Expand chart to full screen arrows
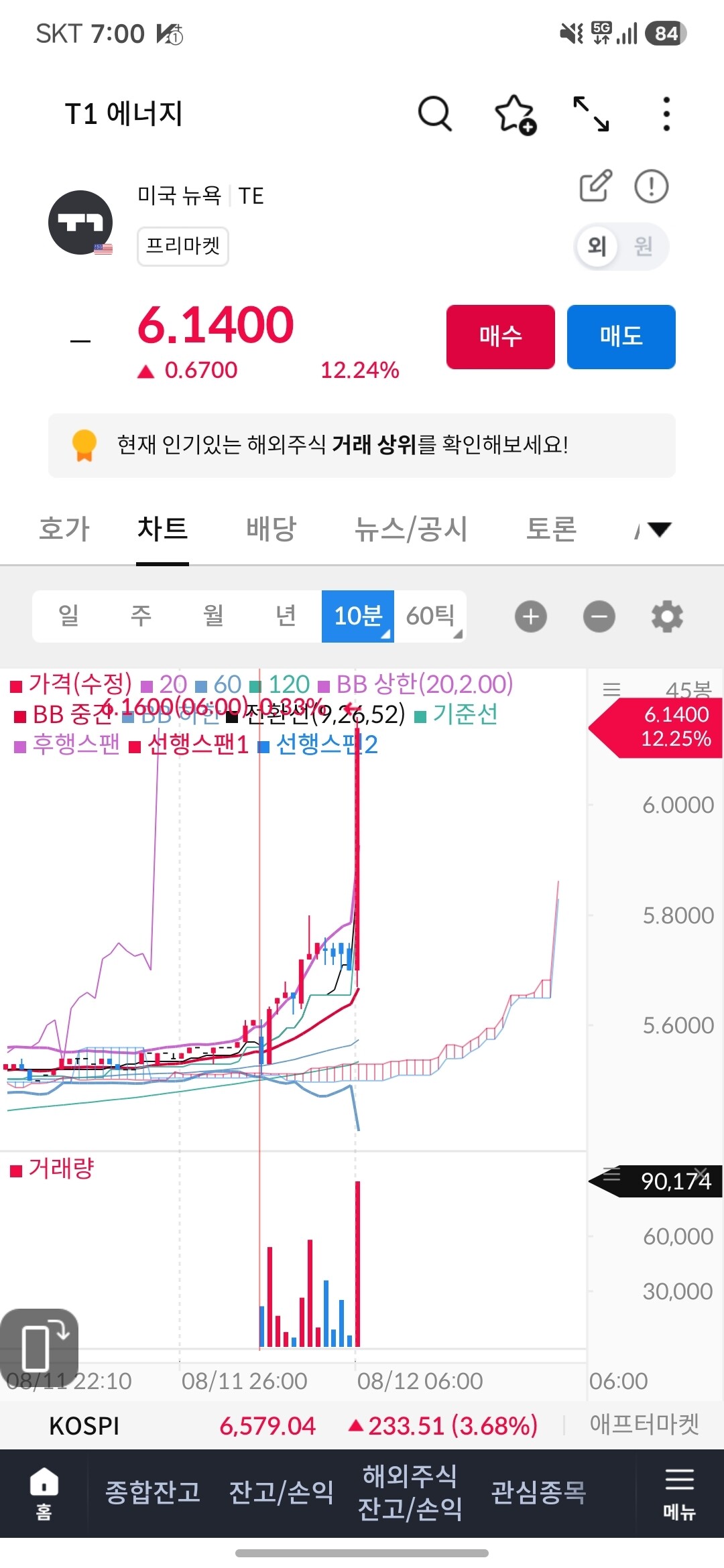 click(x=591, y=113)
